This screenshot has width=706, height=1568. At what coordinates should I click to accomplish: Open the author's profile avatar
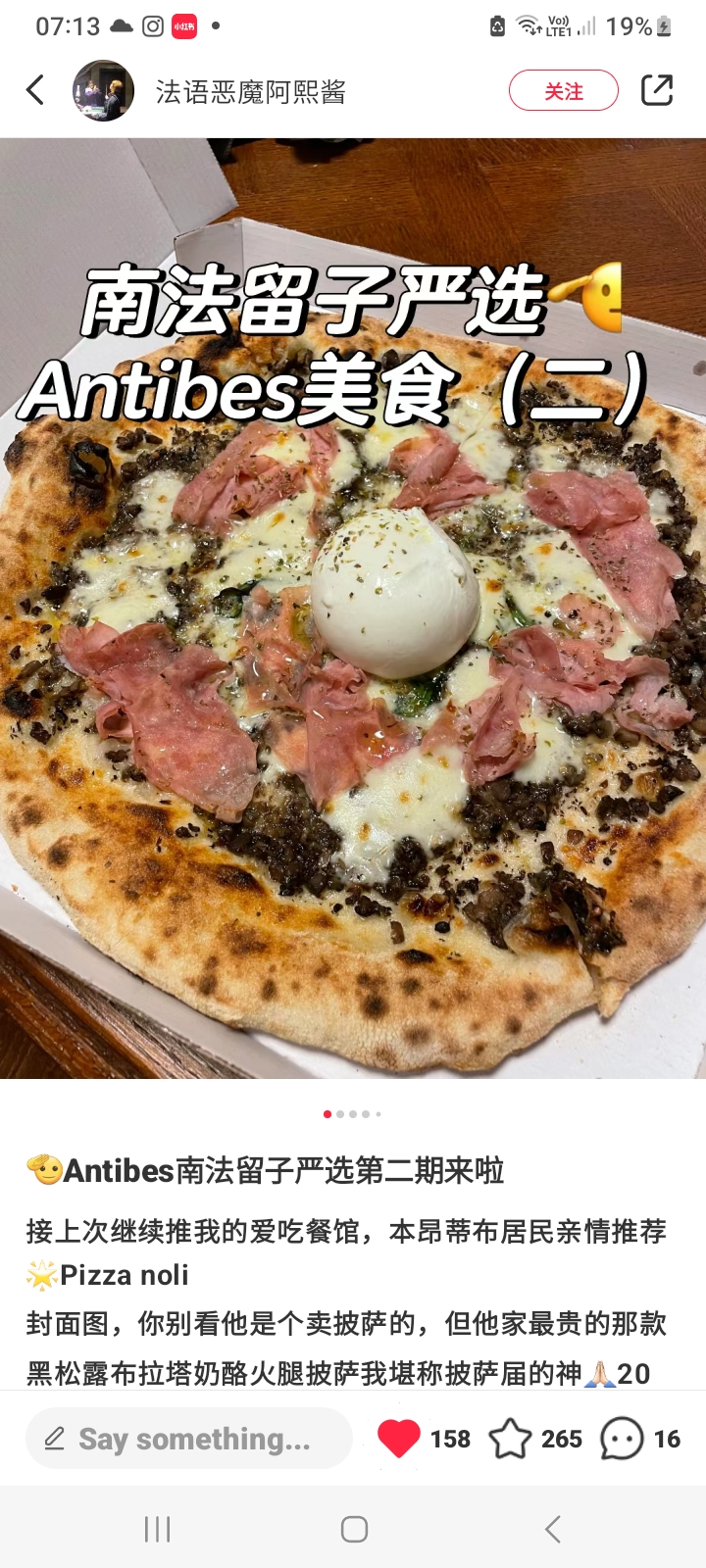[x=103, y=90]
